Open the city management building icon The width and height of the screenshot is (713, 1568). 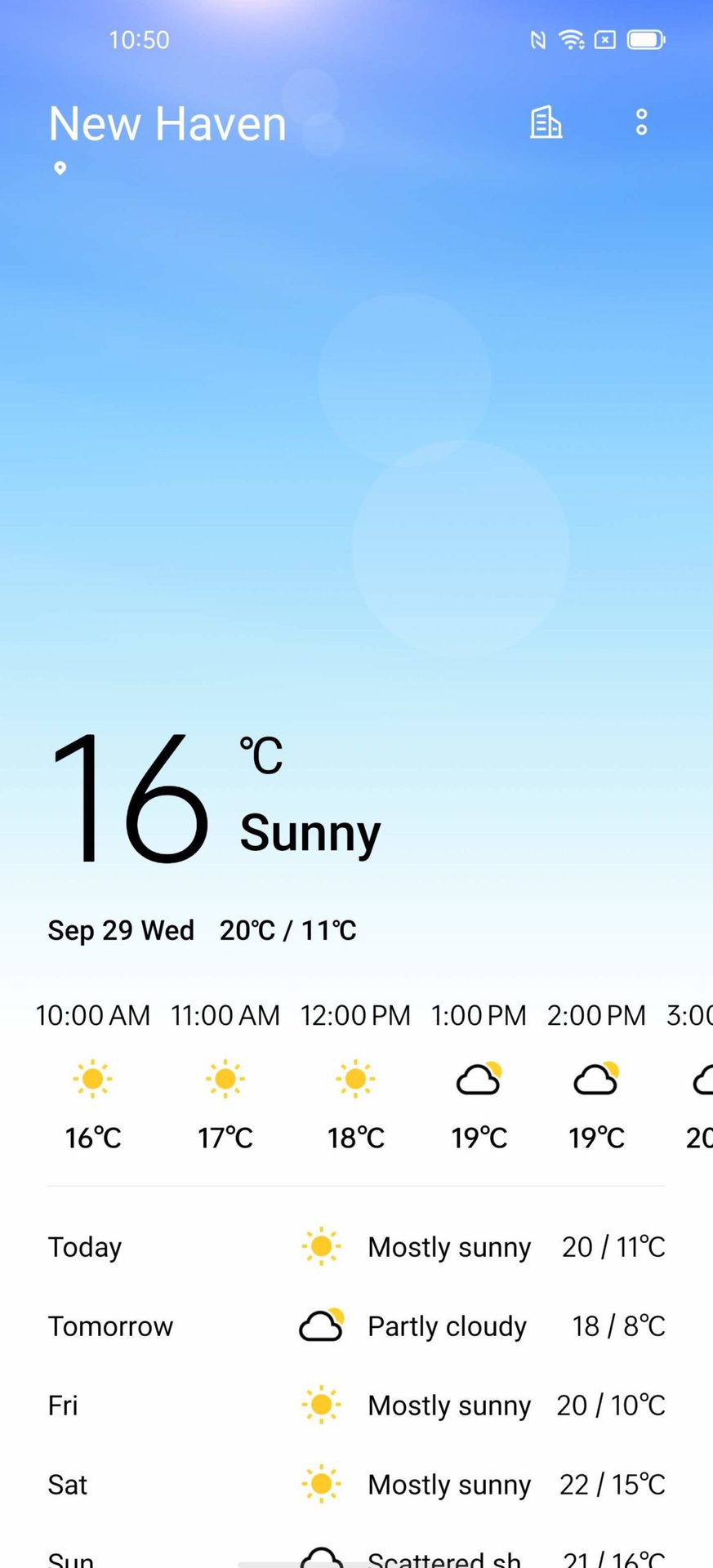tap(545, 123)
